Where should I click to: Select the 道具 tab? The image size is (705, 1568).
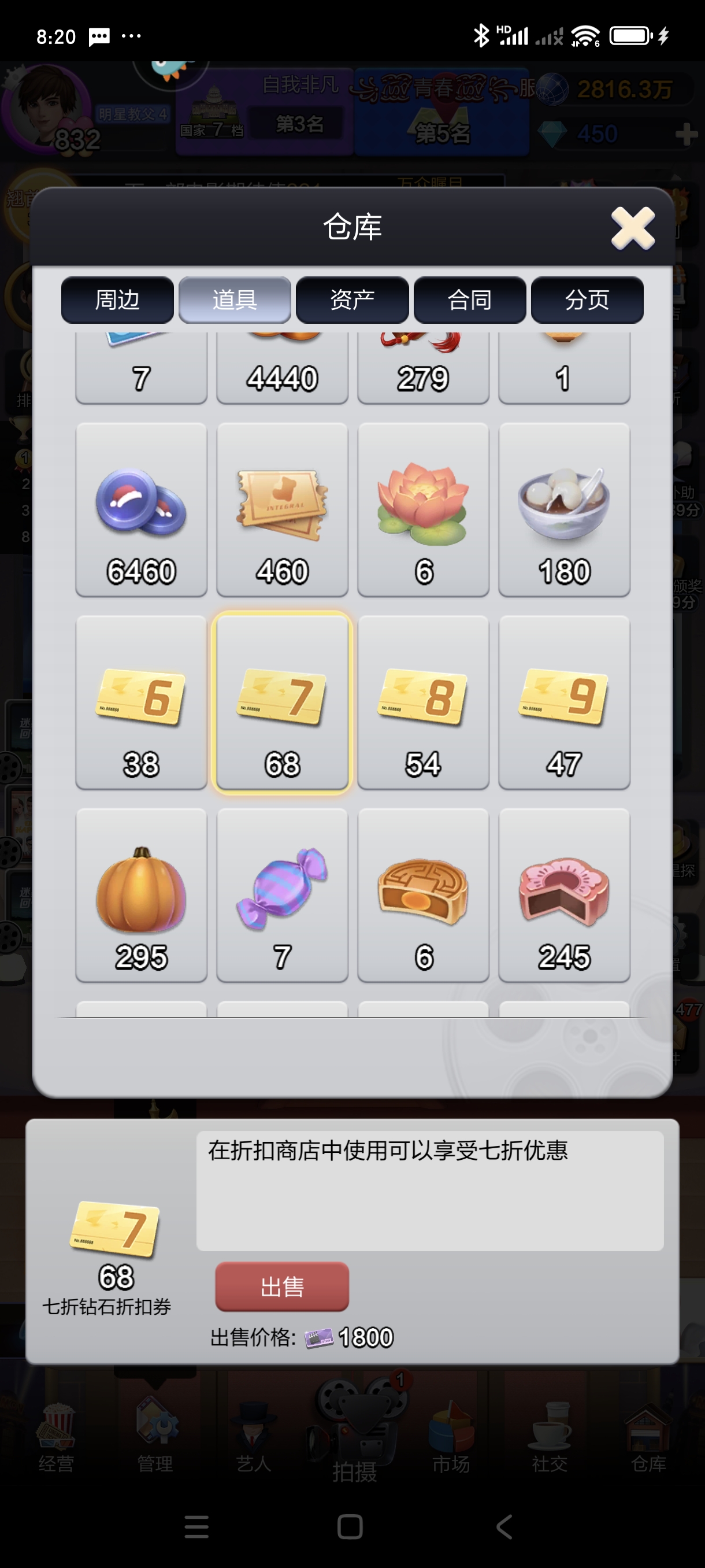[235, 299]
